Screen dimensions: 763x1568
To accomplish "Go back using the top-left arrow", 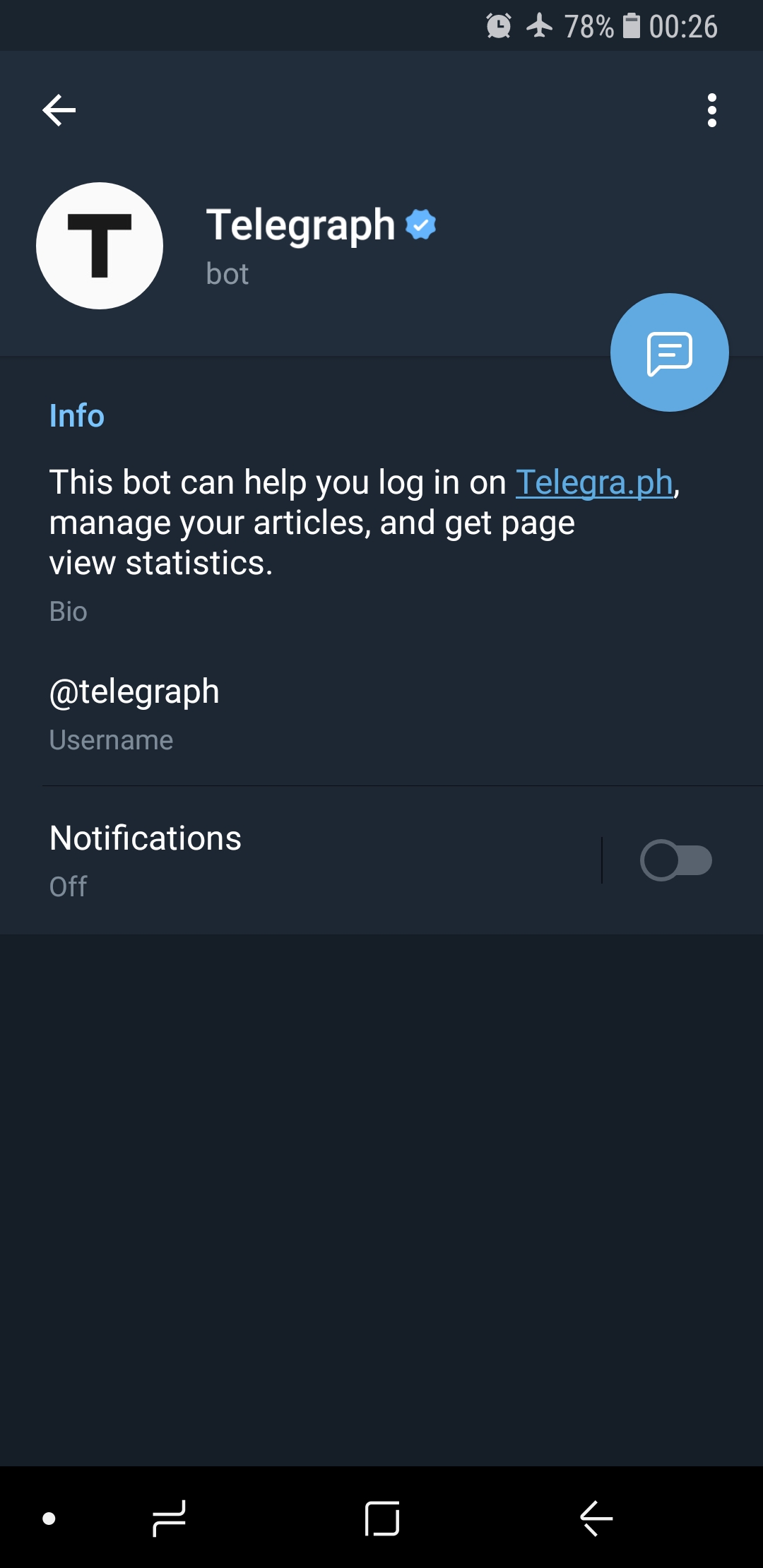I will click(x=59, y=110).
